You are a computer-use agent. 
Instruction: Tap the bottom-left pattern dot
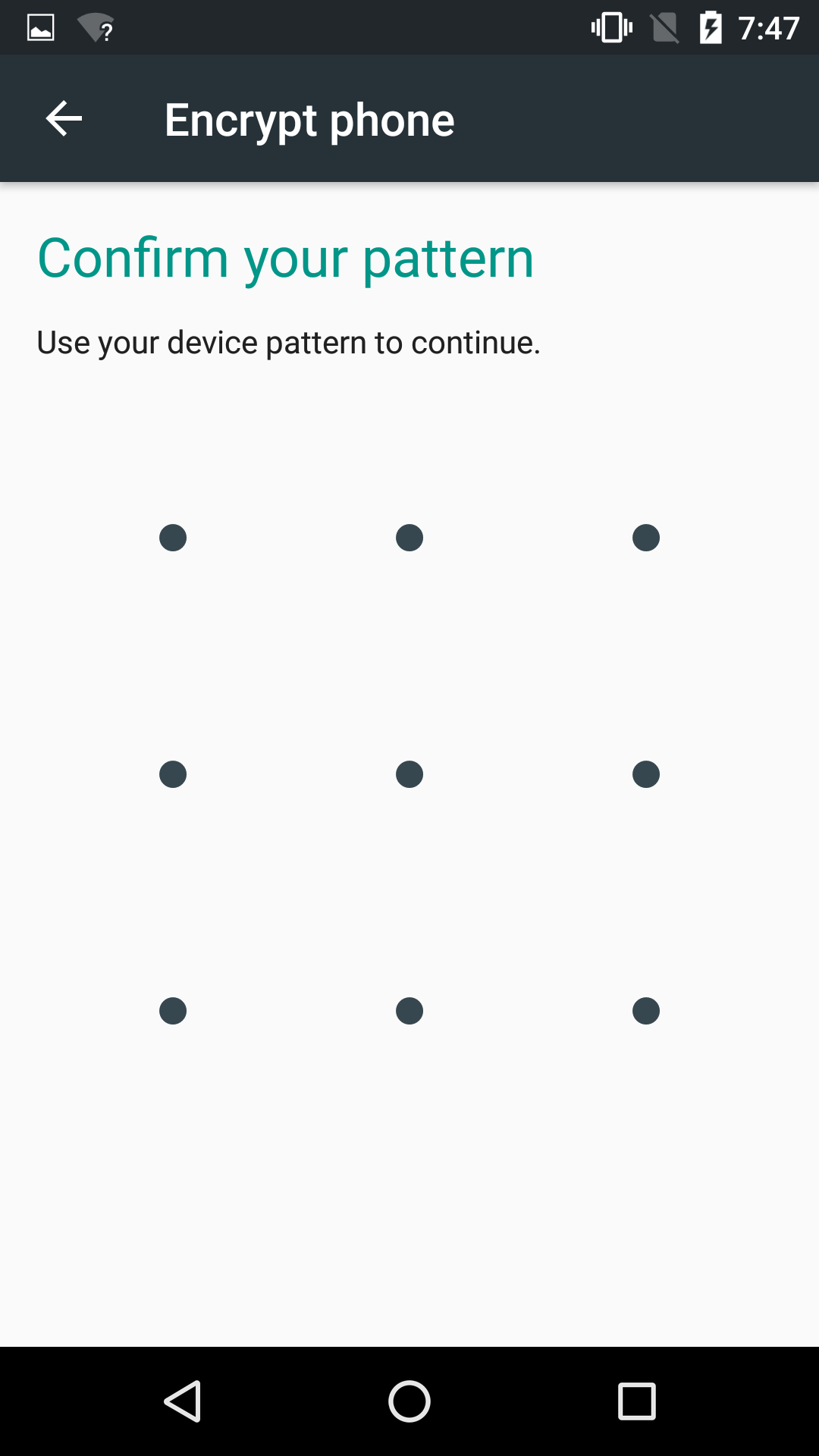click(x=173, y=1010)
